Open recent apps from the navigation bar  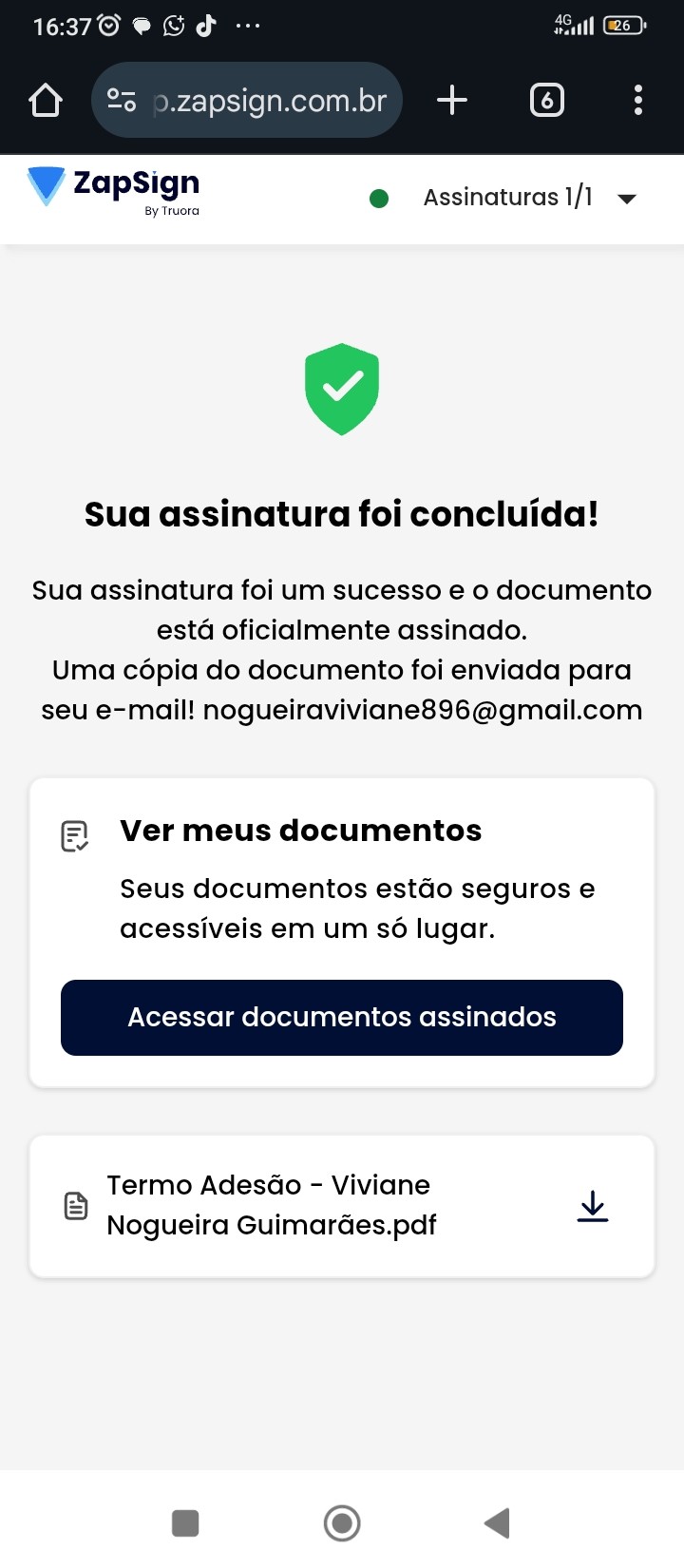tap(185, 1522)
